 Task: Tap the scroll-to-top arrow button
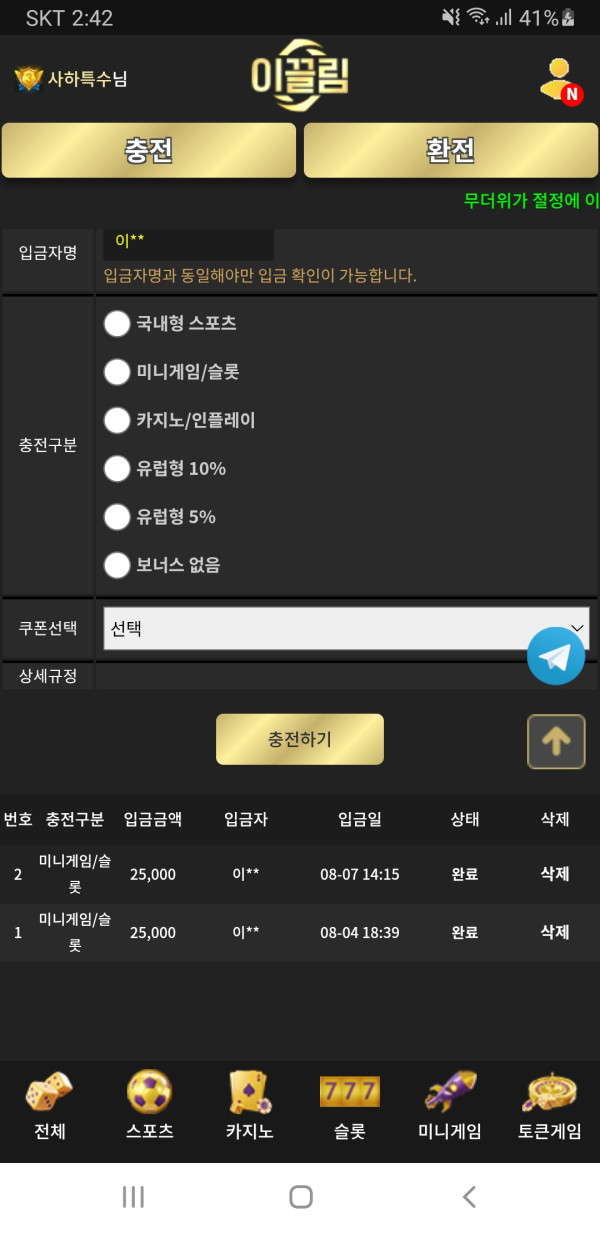pos(556,741)
